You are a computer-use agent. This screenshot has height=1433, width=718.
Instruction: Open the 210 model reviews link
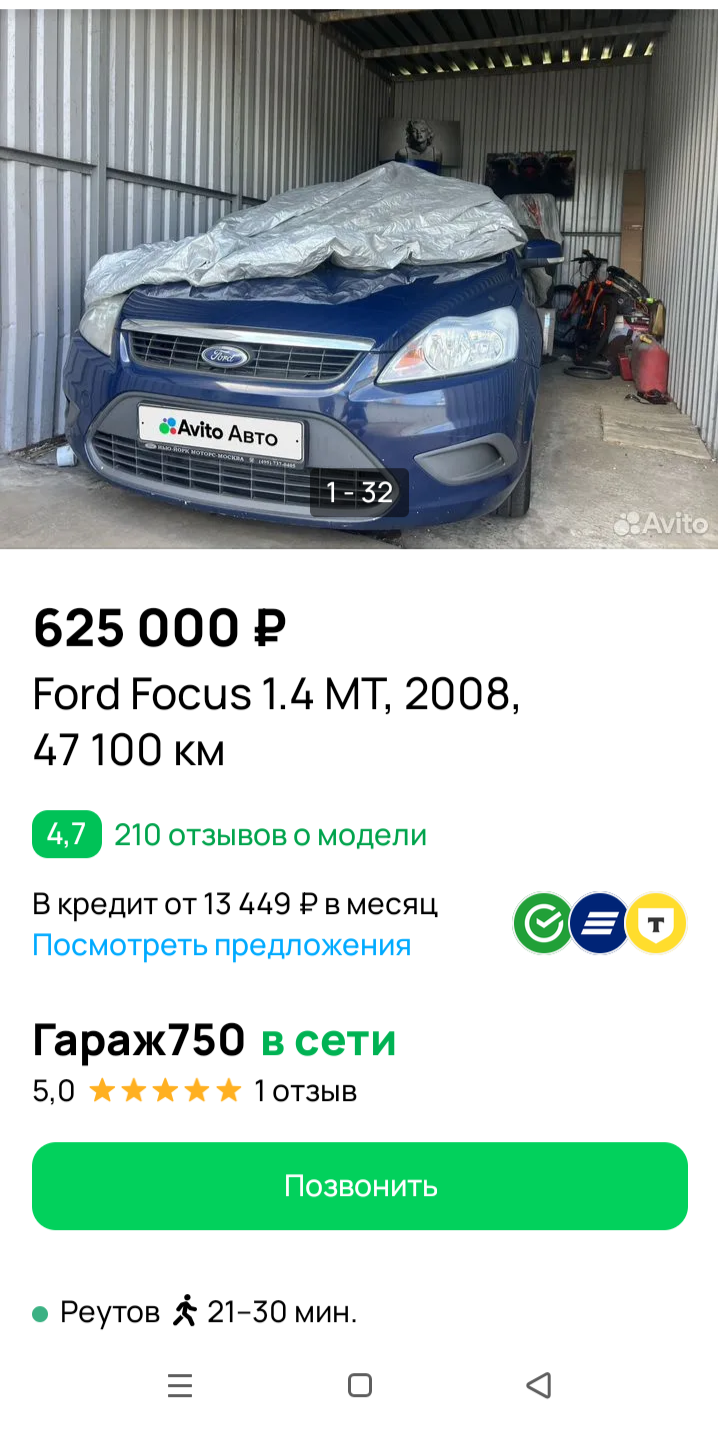tap(270, 835)
